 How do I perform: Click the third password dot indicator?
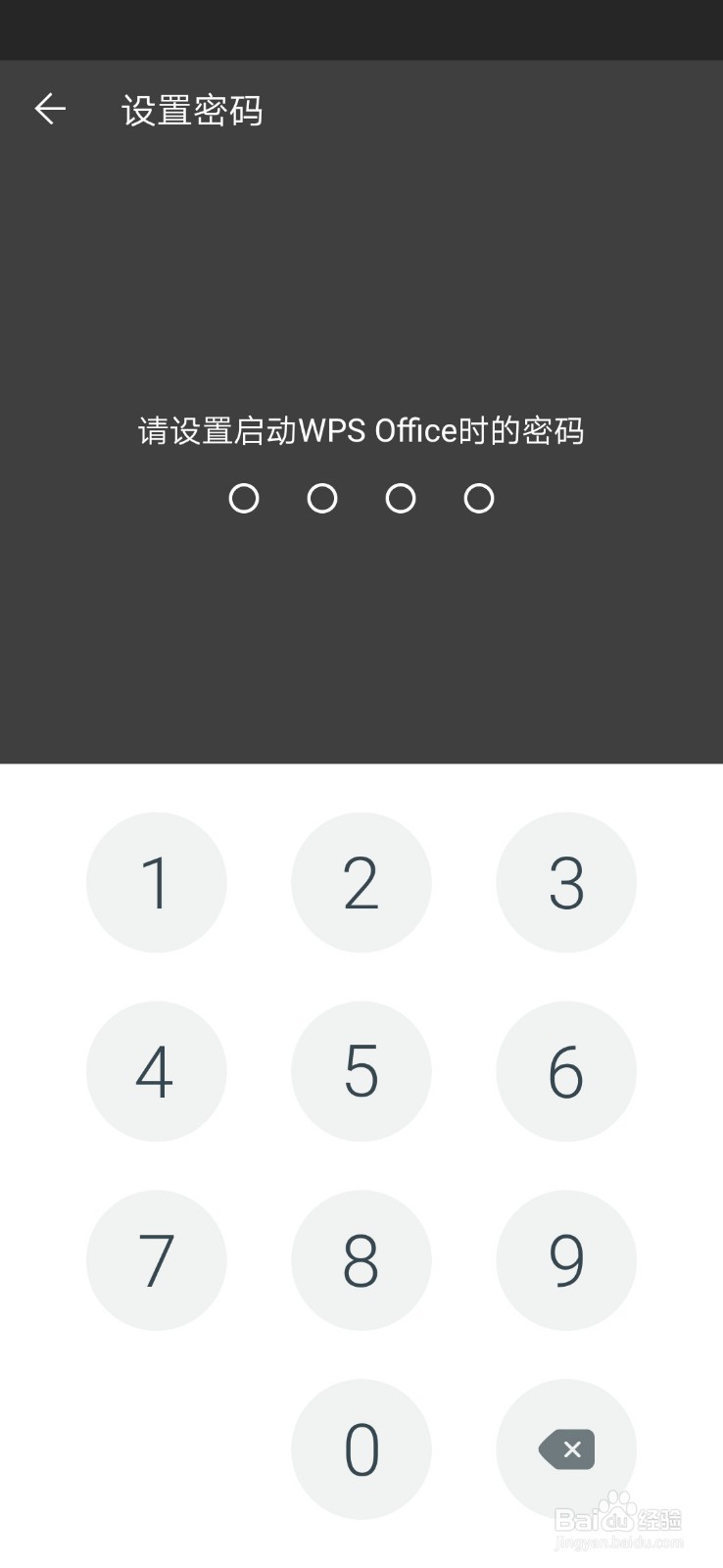pyautogui.click(x=401, y=499)
